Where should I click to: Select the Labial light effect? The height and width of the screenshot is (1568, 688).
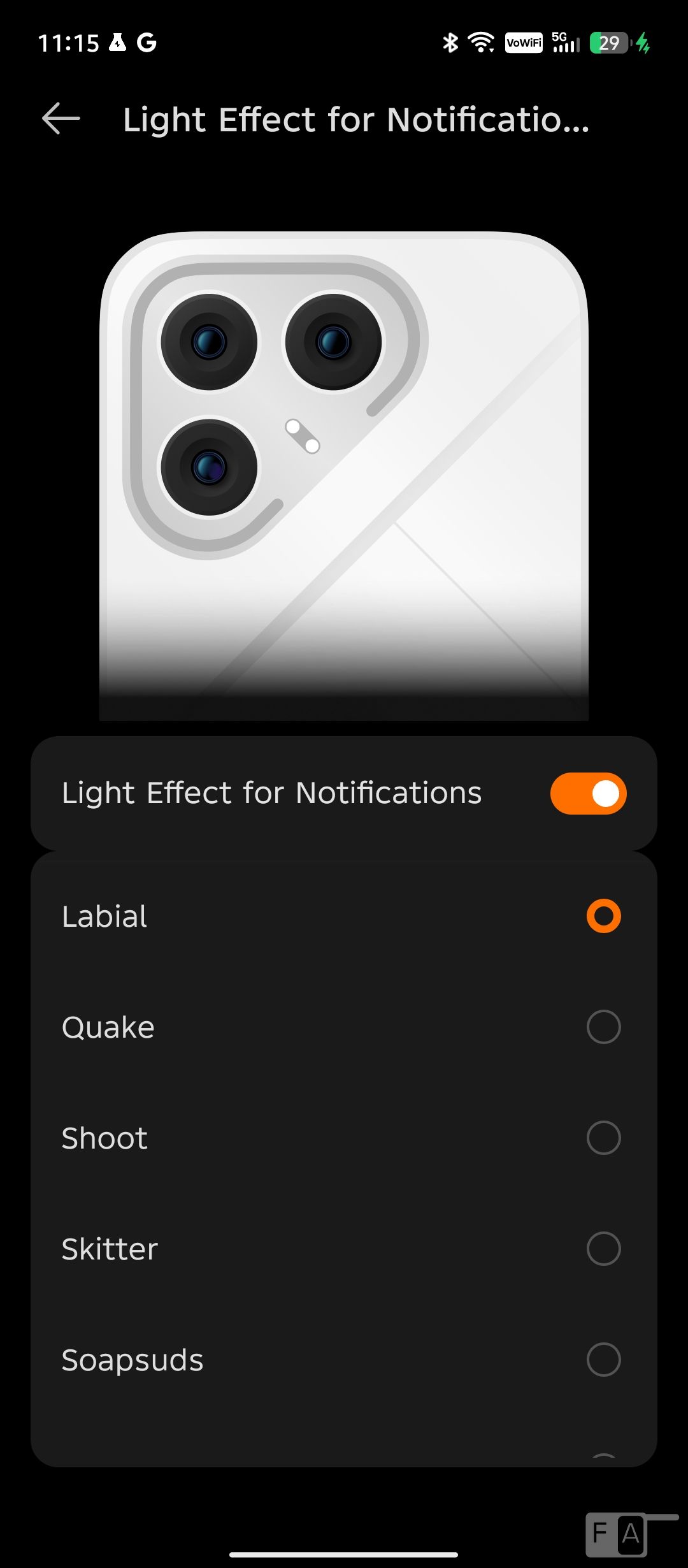(x=603, y=917)
